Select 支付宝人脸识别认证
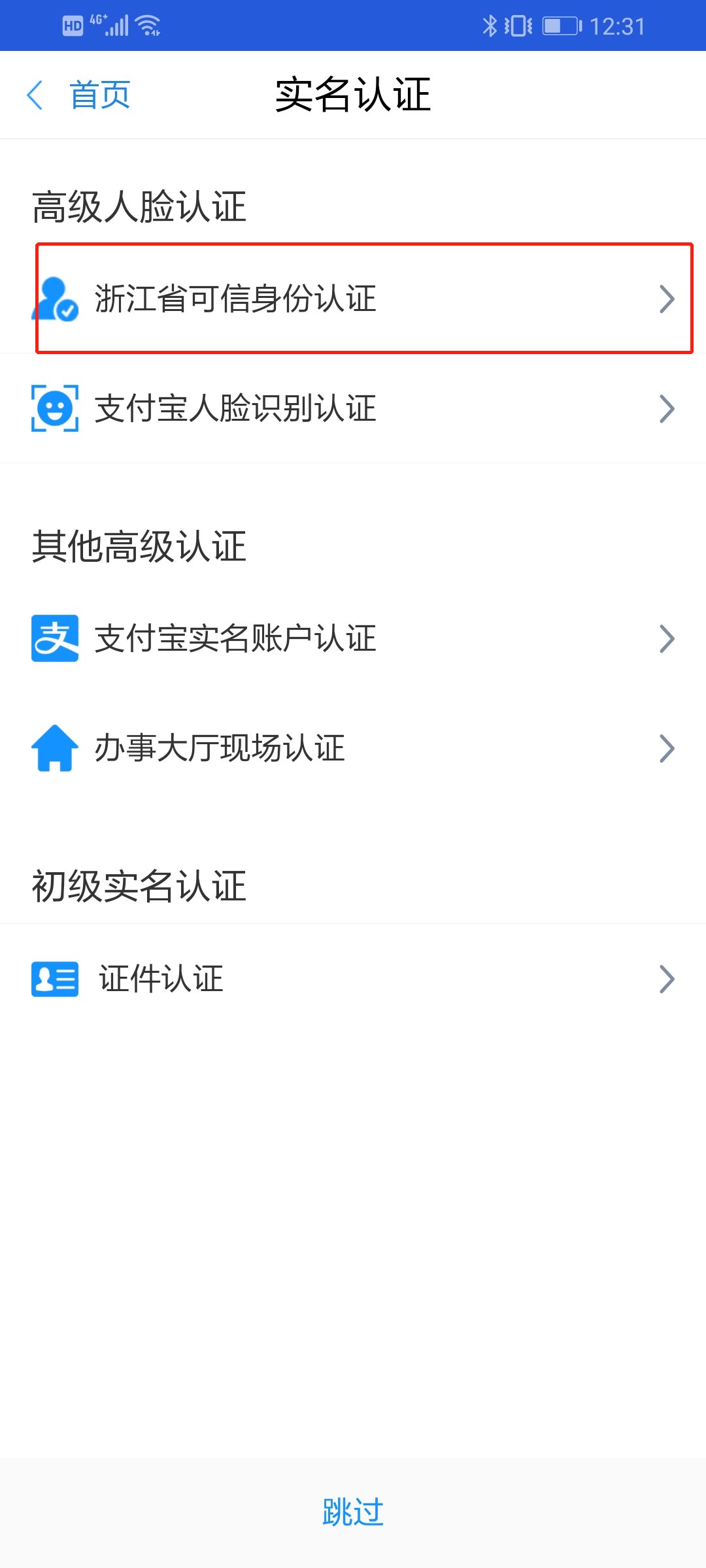Screen dimensions: 706x1568 click(353, 408)
